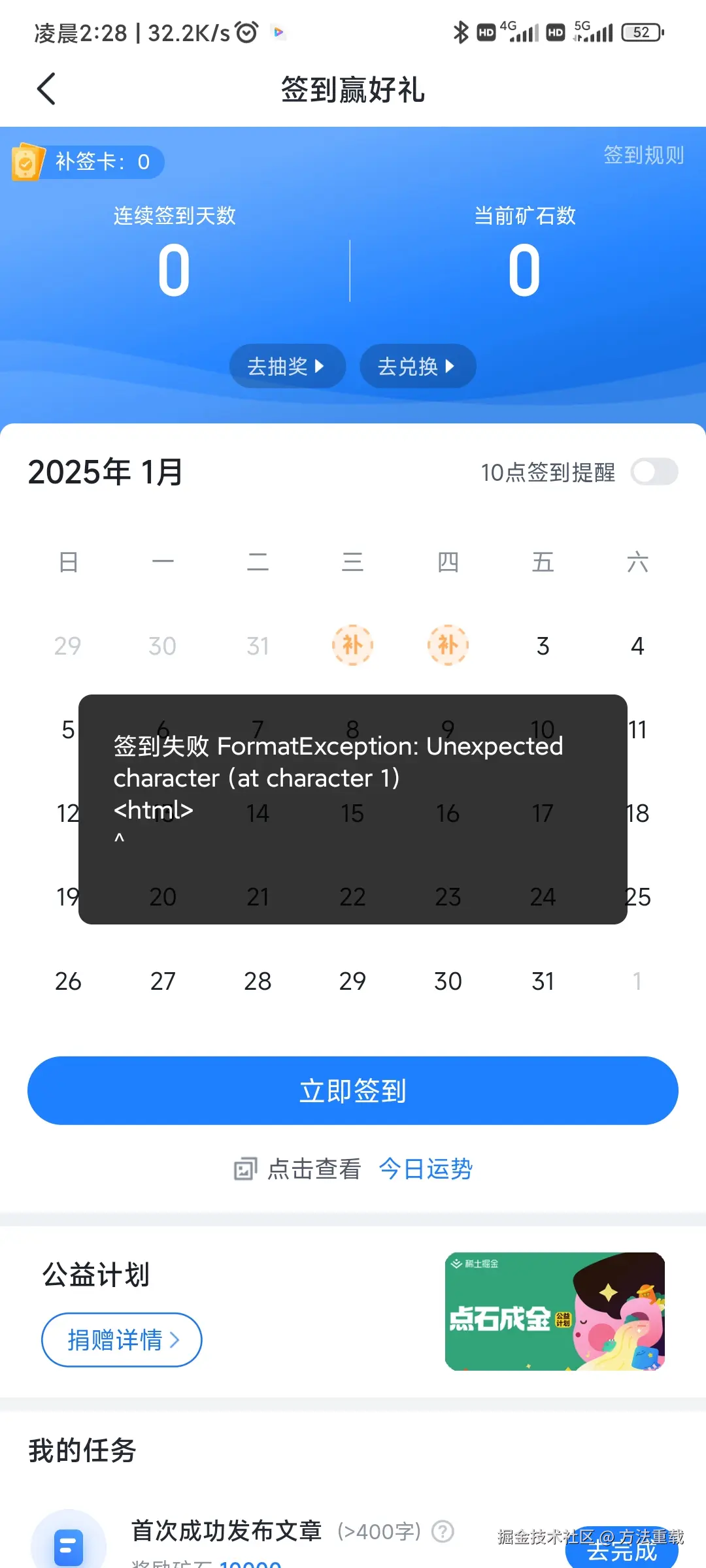The width and height of the screenshot is (706, 1568).
Task: Click the 补签卡 card icon
Action: pyautogui.click(x=27, y=162)
